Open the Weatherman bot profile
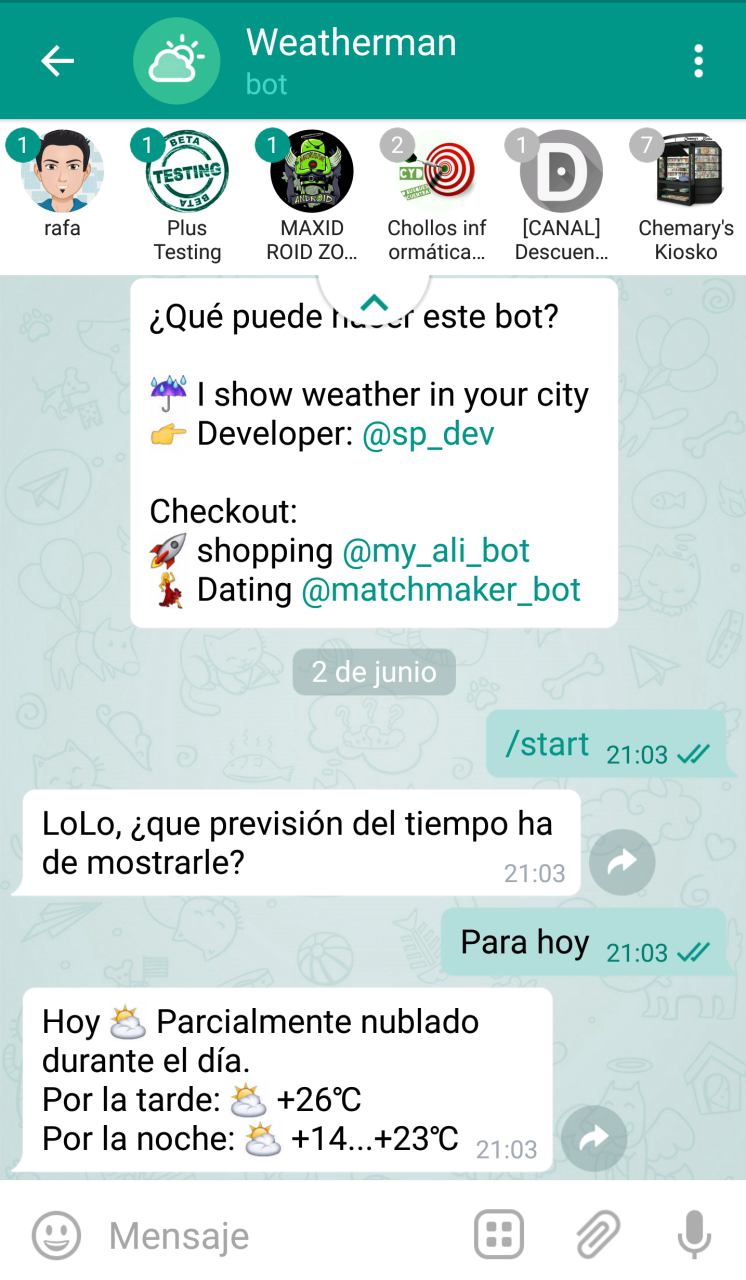Screen dimensions: 746x1280 (350, 60)
